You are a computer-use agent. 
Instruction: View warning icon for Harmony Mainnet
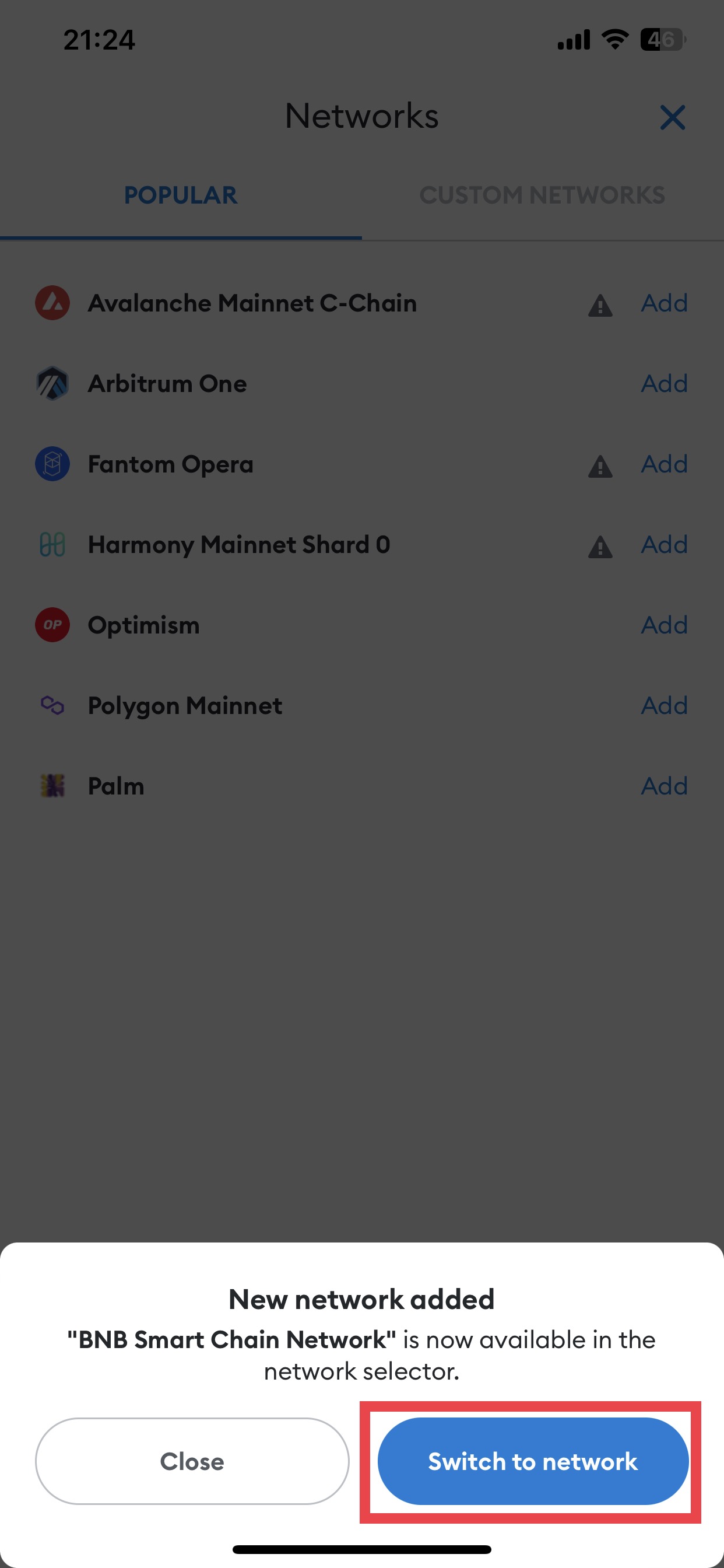pos(600,547)
